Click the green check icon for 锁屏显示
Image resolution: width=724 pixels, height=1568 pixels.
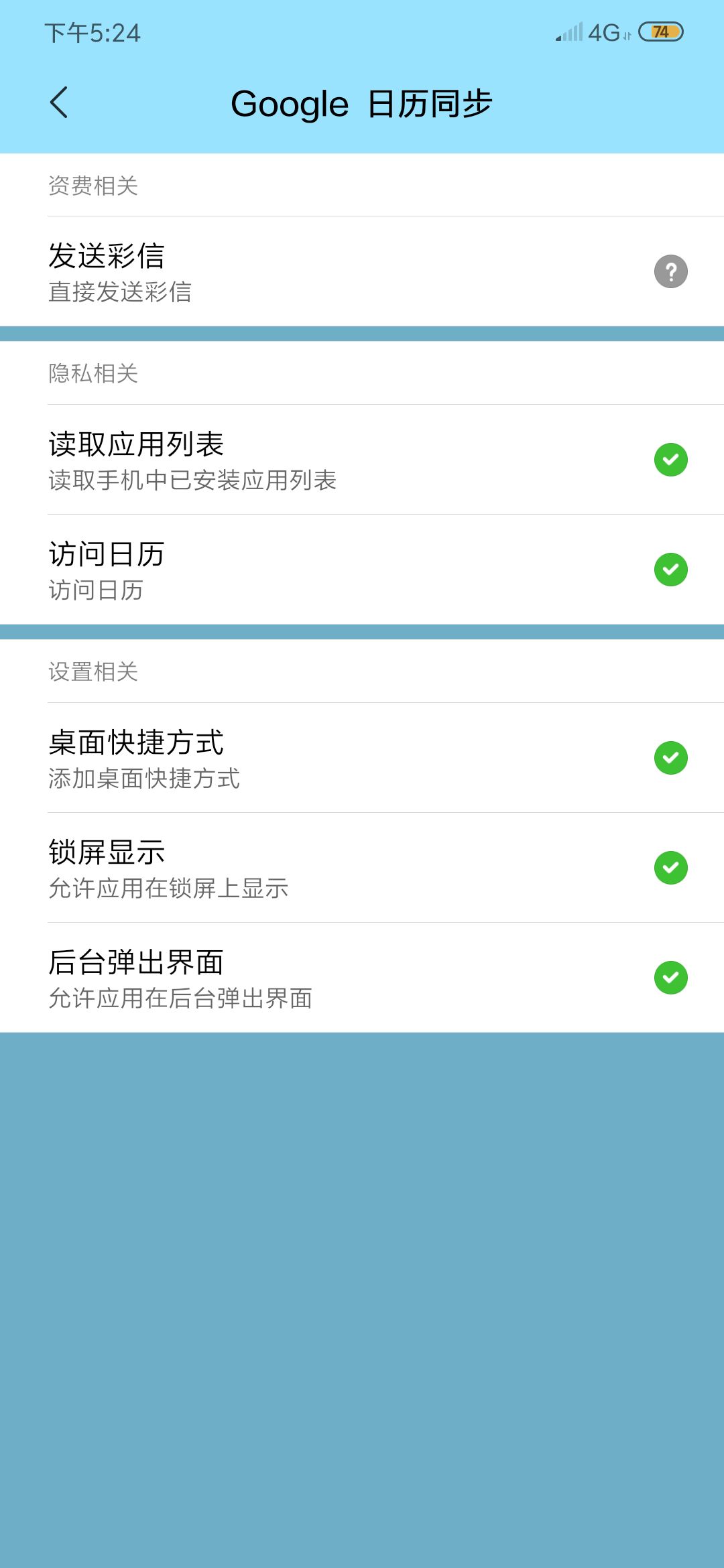(670, 868)
